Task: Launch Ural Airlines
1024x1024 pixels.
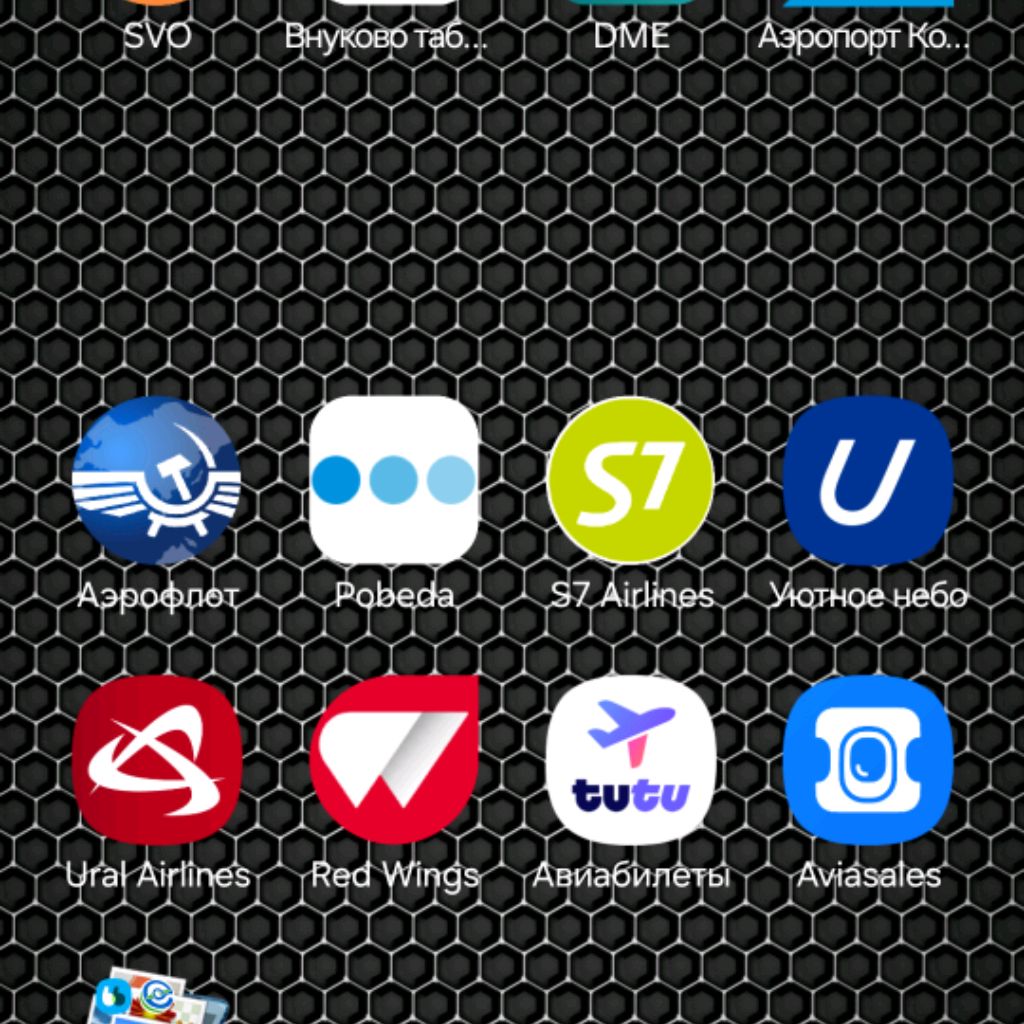Action: 157,759
